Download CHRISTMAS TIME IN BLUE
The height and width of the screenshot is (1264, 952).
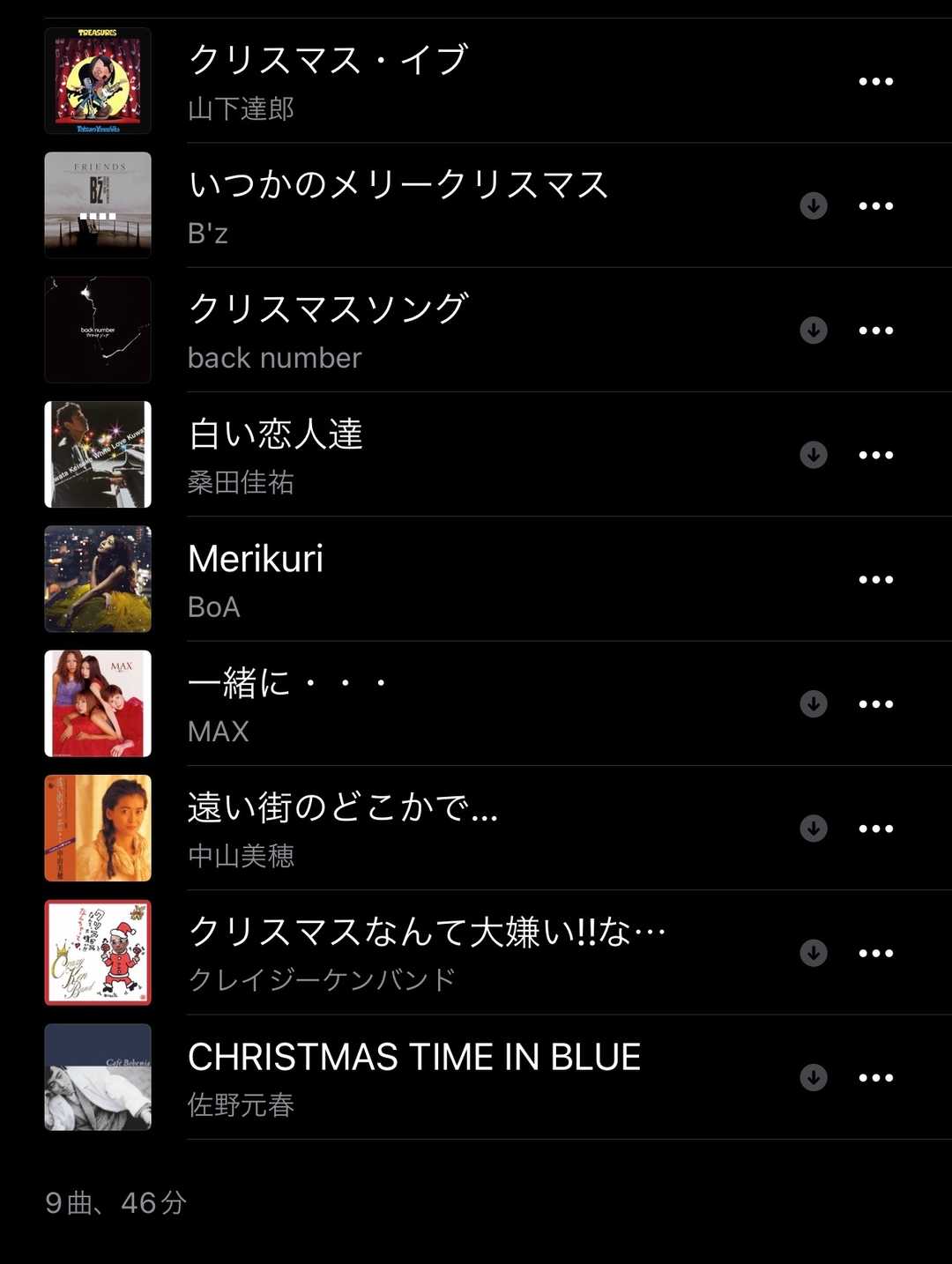814,1077
